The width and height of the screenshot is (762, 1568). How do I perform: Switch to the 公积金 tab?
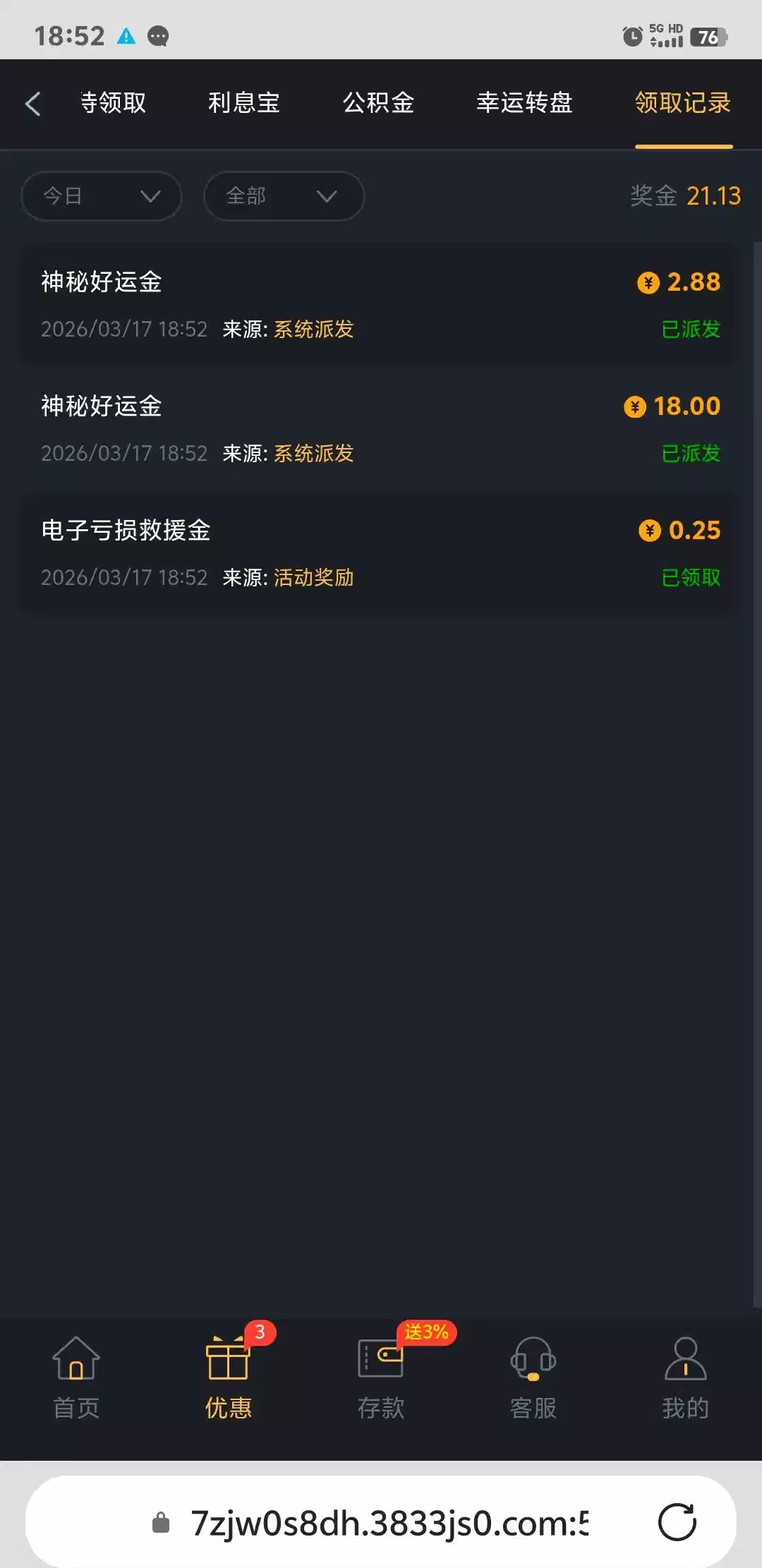click(x=378, y=103)
